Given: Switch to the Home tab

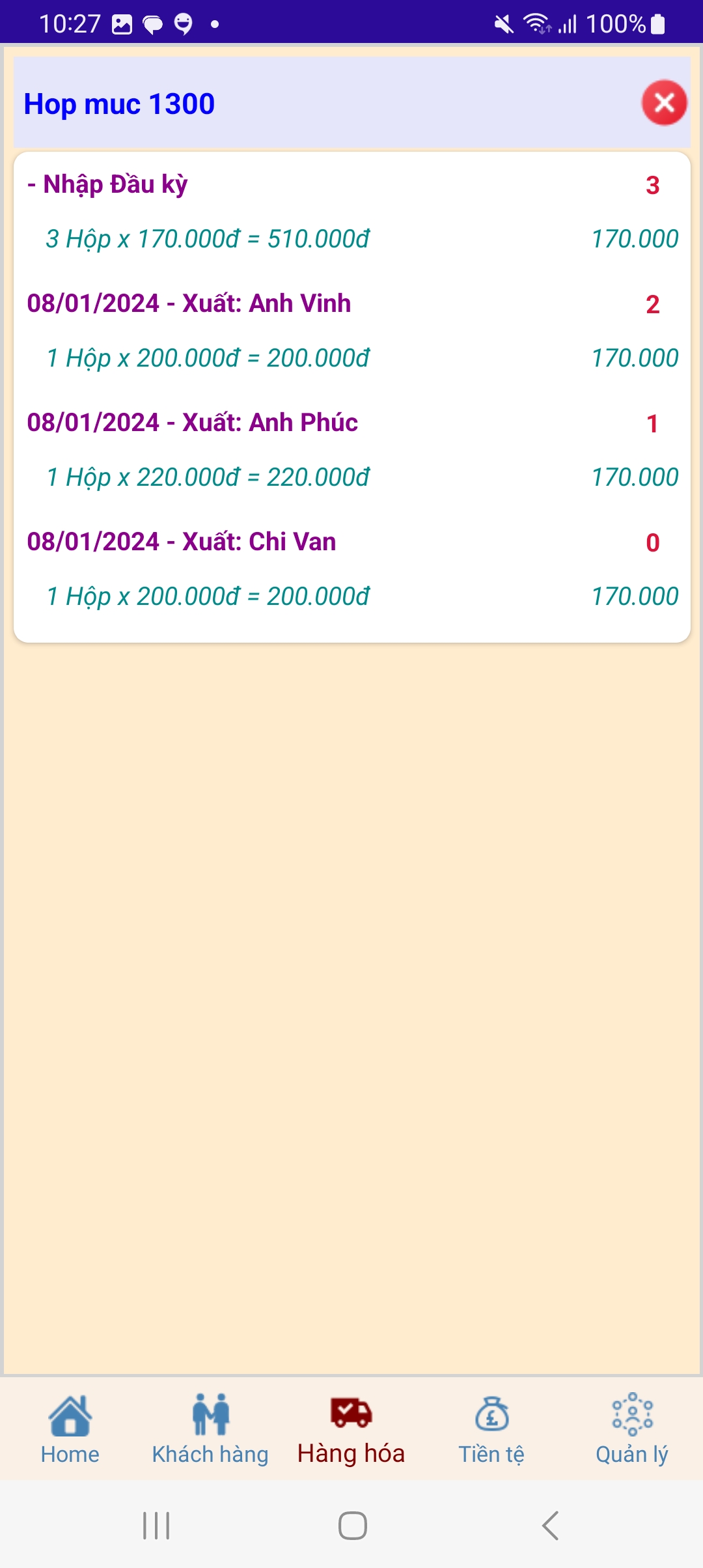Looking at the screenshot, I should point(70,1429).
